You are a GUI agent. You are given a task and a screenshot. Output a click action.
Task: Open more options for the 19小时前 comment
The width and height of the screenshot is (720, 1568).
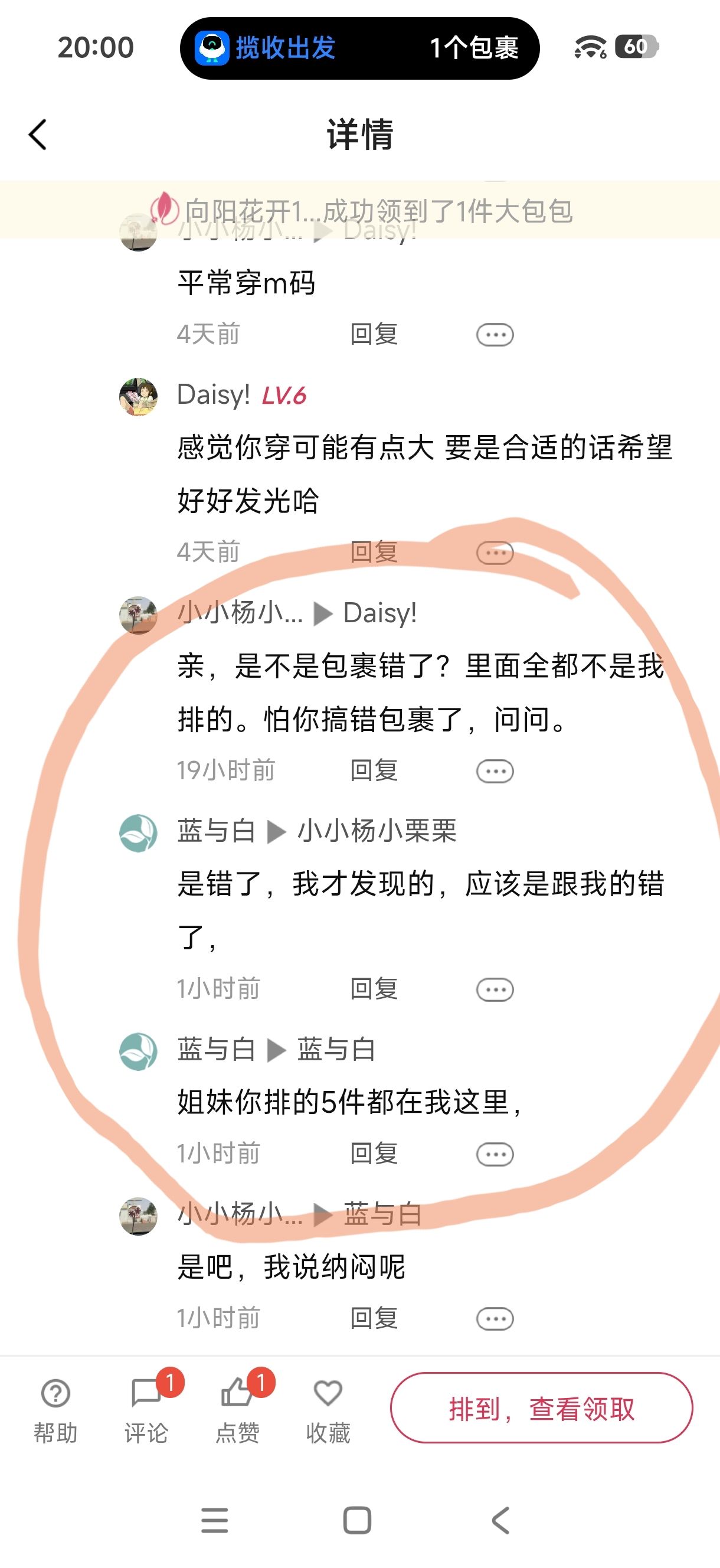coord(494,771)
